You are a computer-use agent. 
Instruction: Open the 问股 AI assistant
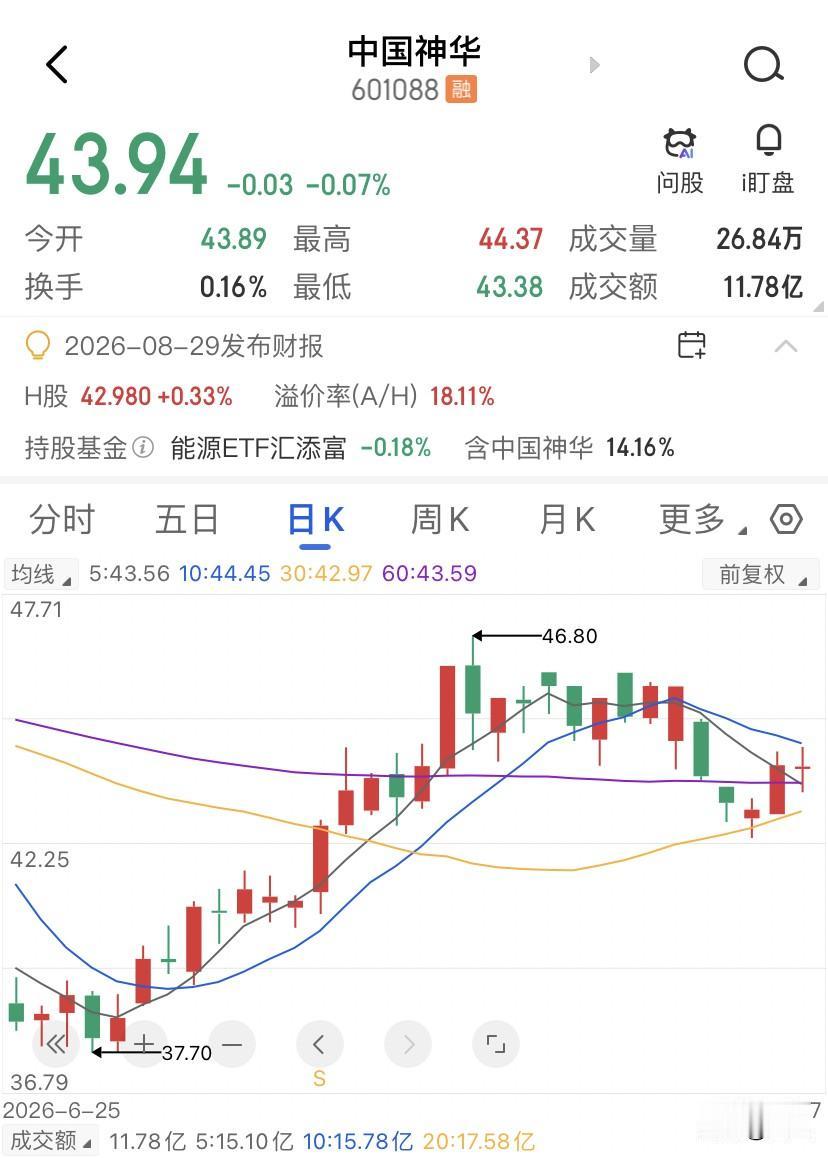click(x=680, y=161)
